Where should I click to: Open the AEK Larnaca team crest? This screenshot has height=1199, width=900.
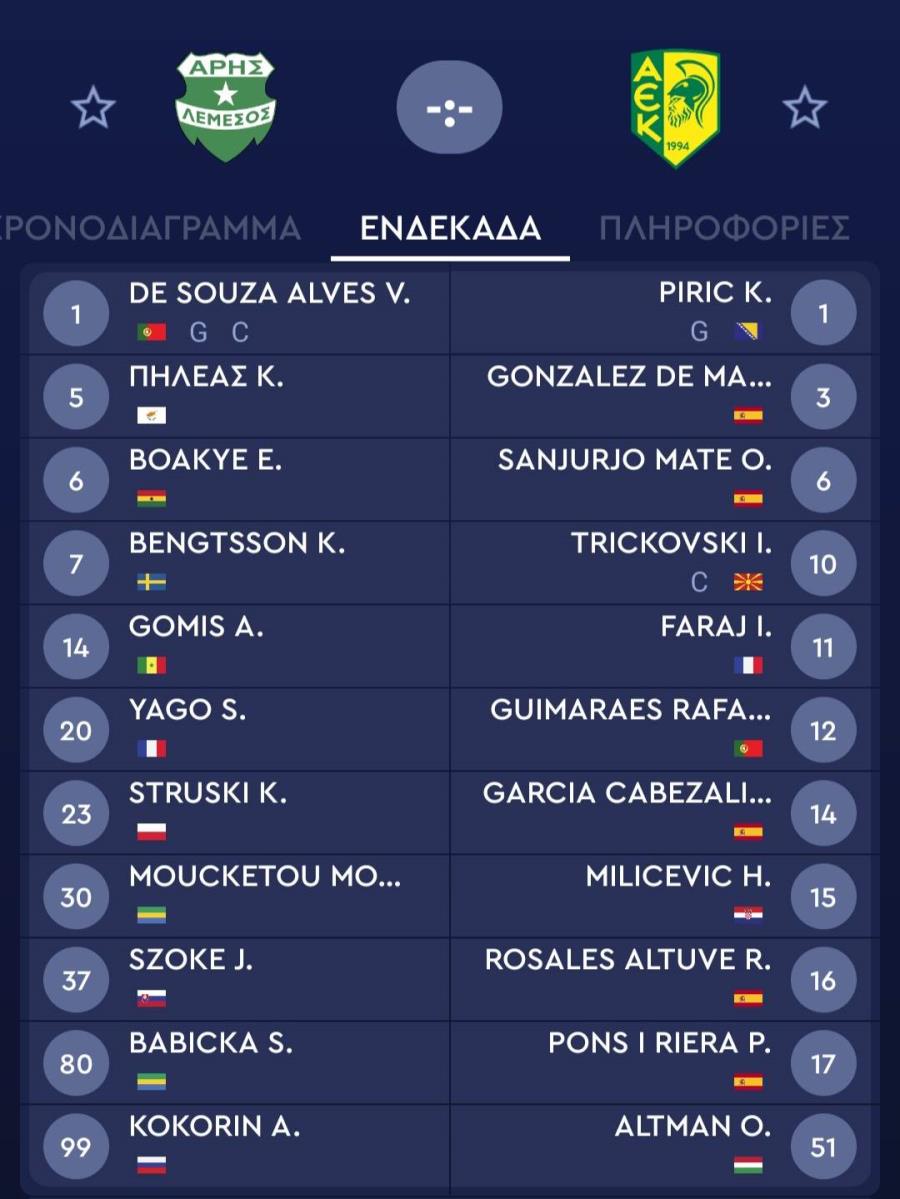click(x=675, y=107)
